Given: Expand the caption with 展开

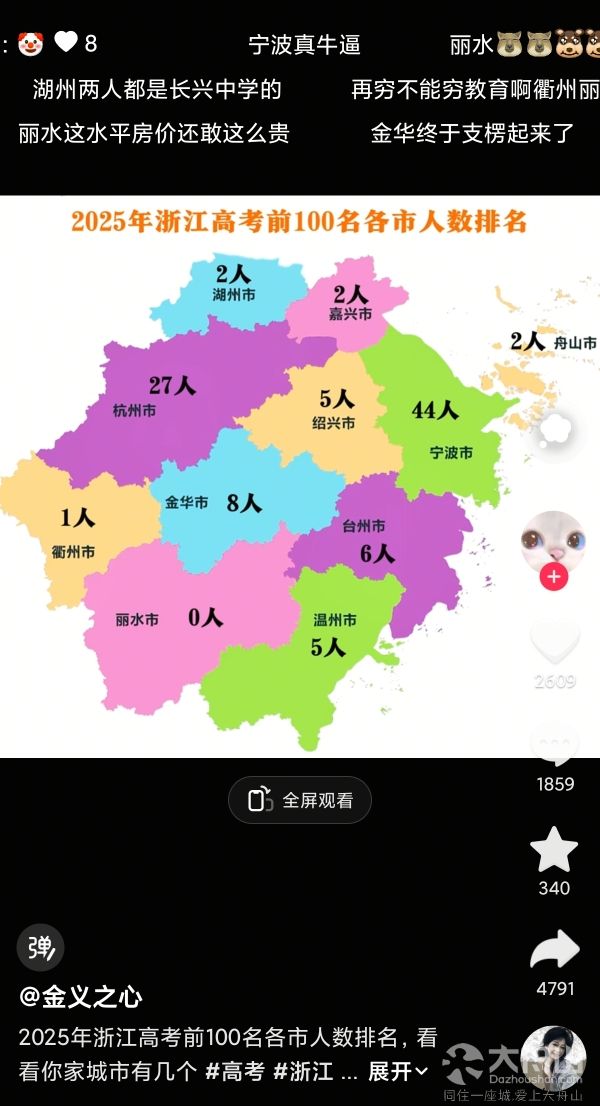Looking at the screenshot, I should (x=397, y=1072).
